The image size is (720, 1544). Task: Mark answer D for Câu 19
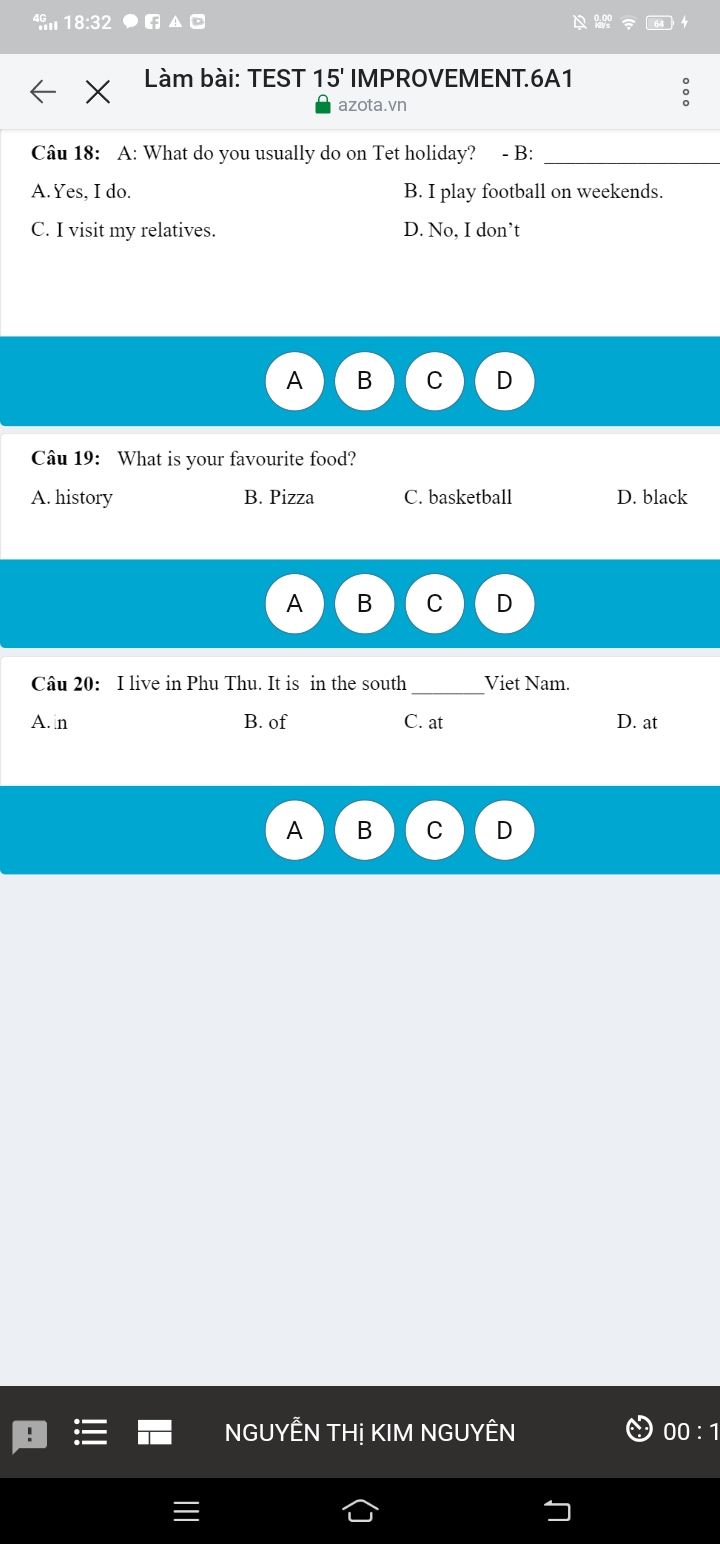[504, 603]
